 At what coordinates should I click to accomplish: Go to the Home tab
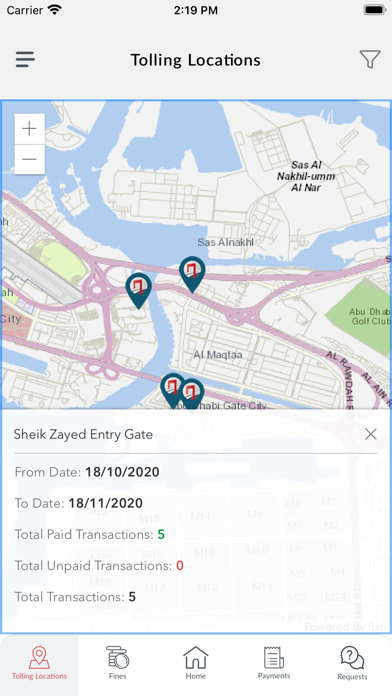(x=196, y=664)
